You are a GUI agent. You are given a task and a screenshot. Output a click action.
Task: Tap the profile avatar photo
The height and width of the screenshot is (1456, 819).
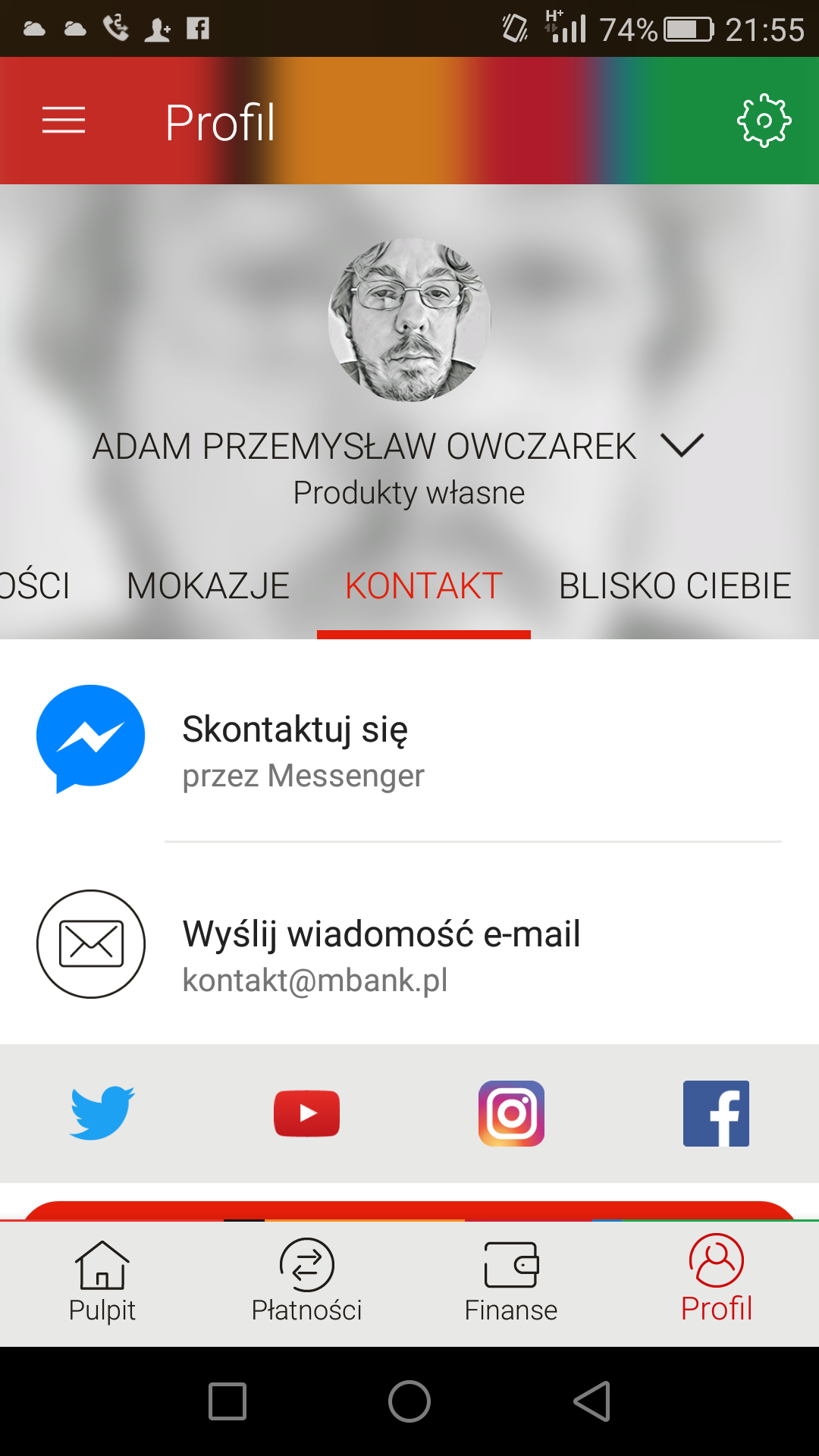409,320
